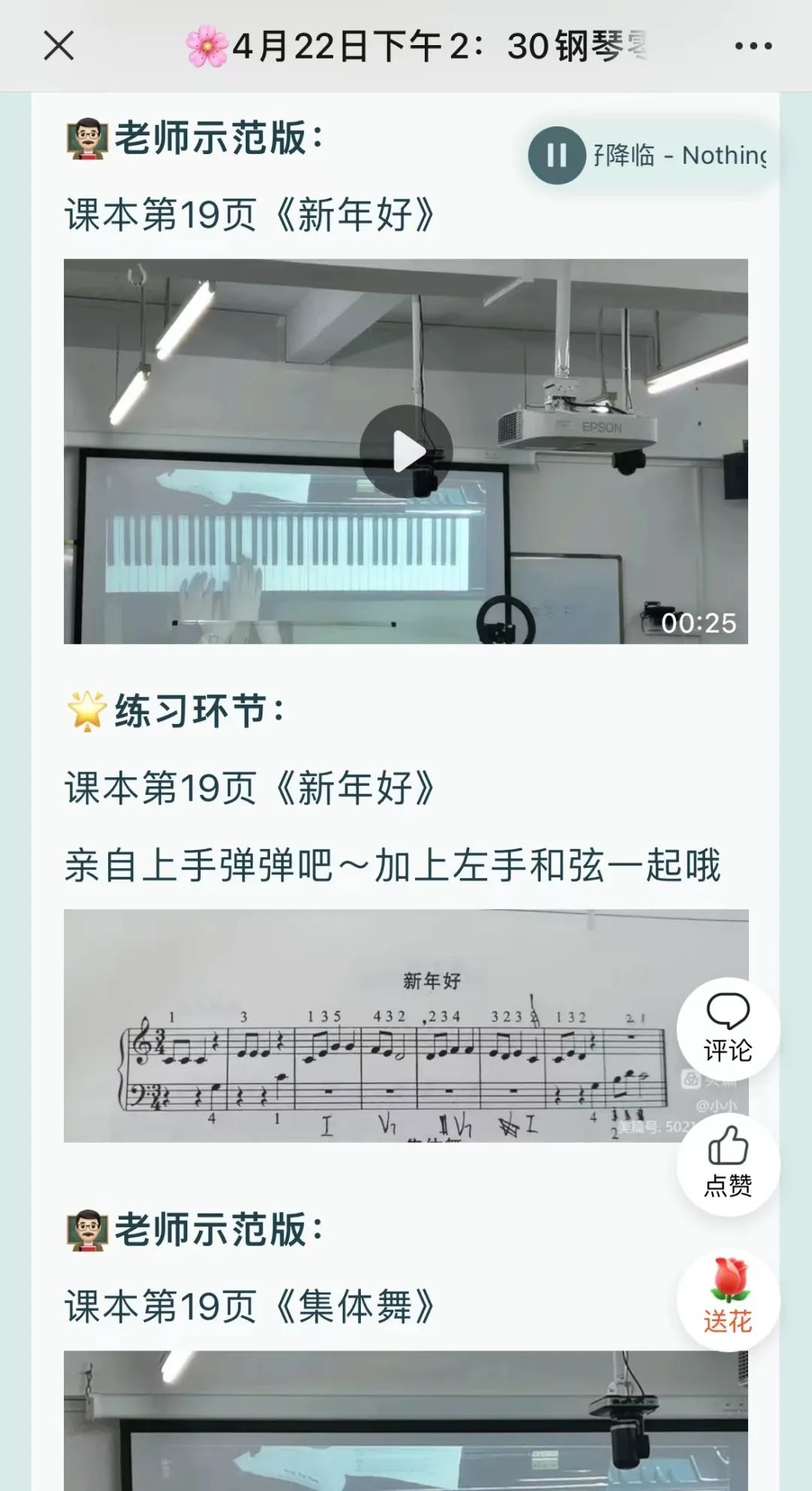The image size is (812, 1491).
Task: Pause the background music
Action: (556, 156)
